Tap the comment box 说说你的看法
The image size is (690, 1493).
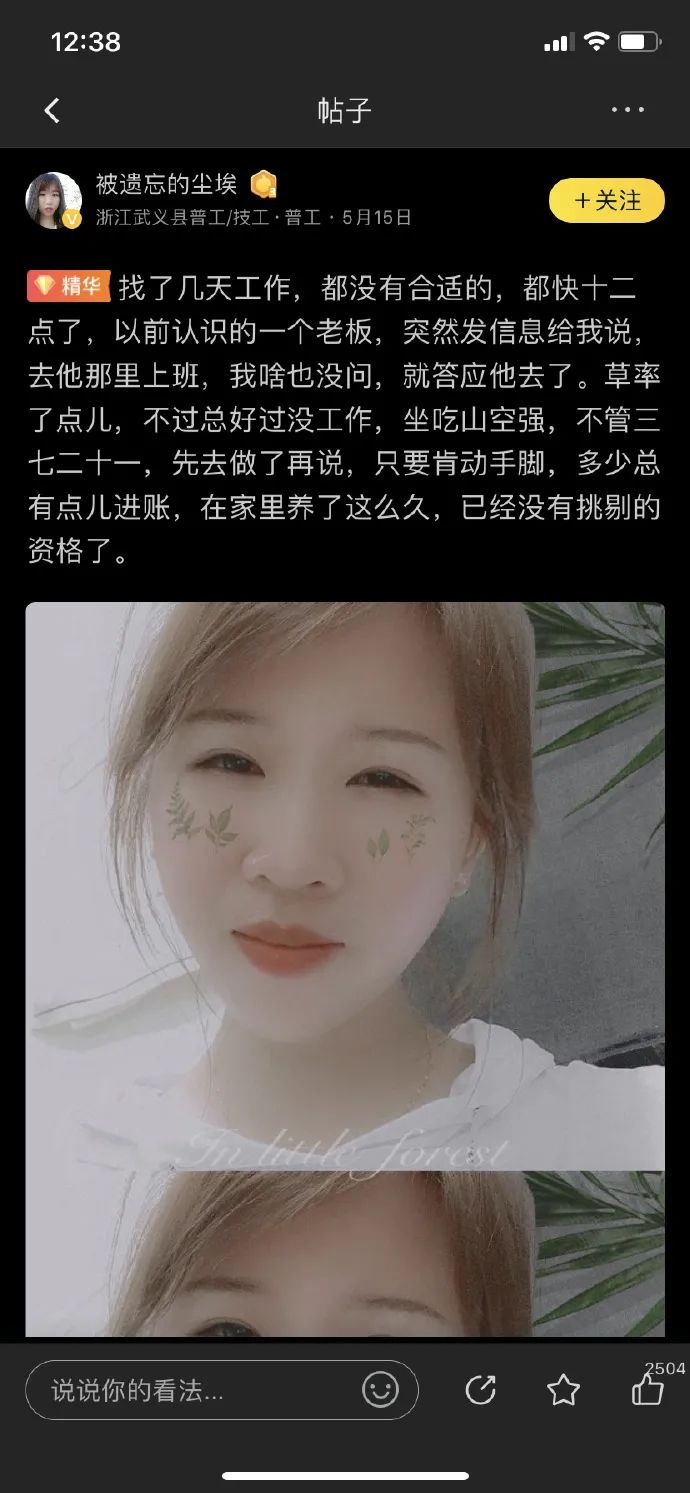[x=190, y=1390]
